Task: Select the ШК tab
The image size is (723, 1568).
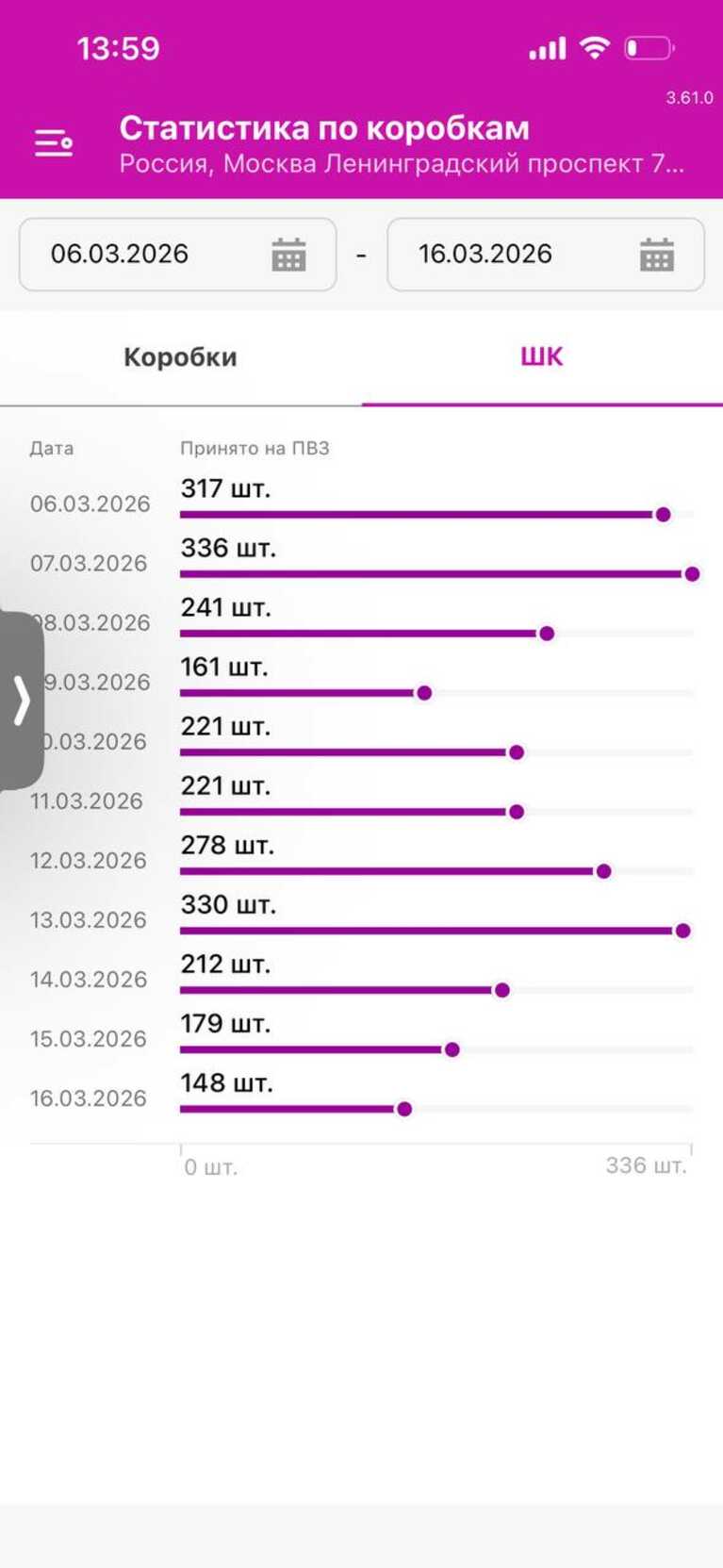Action: [x=542, y=357]
